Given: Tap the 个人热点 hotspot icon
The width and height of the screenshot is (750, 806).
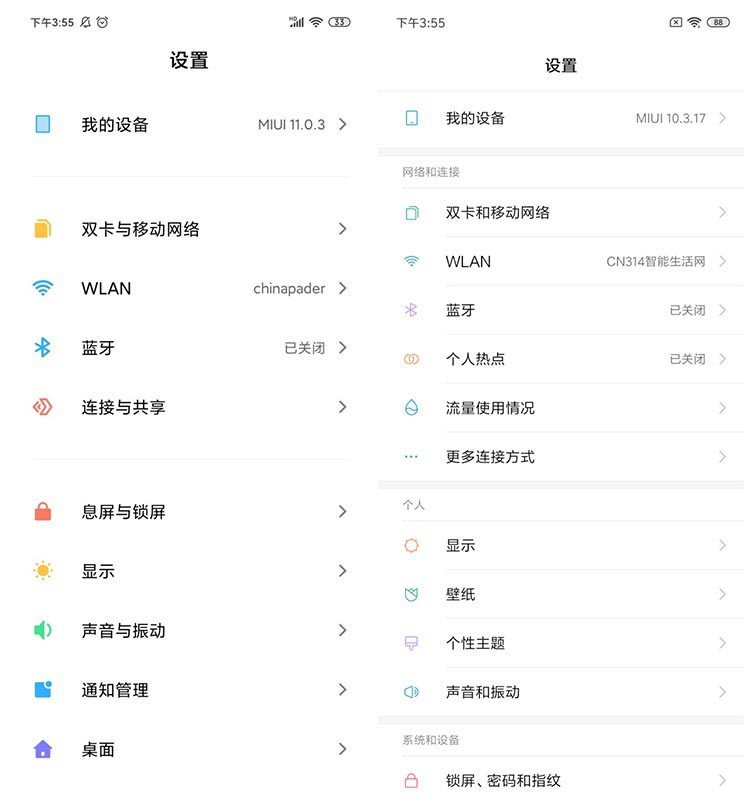Looking at the screenshot, I should pos(411,359).
